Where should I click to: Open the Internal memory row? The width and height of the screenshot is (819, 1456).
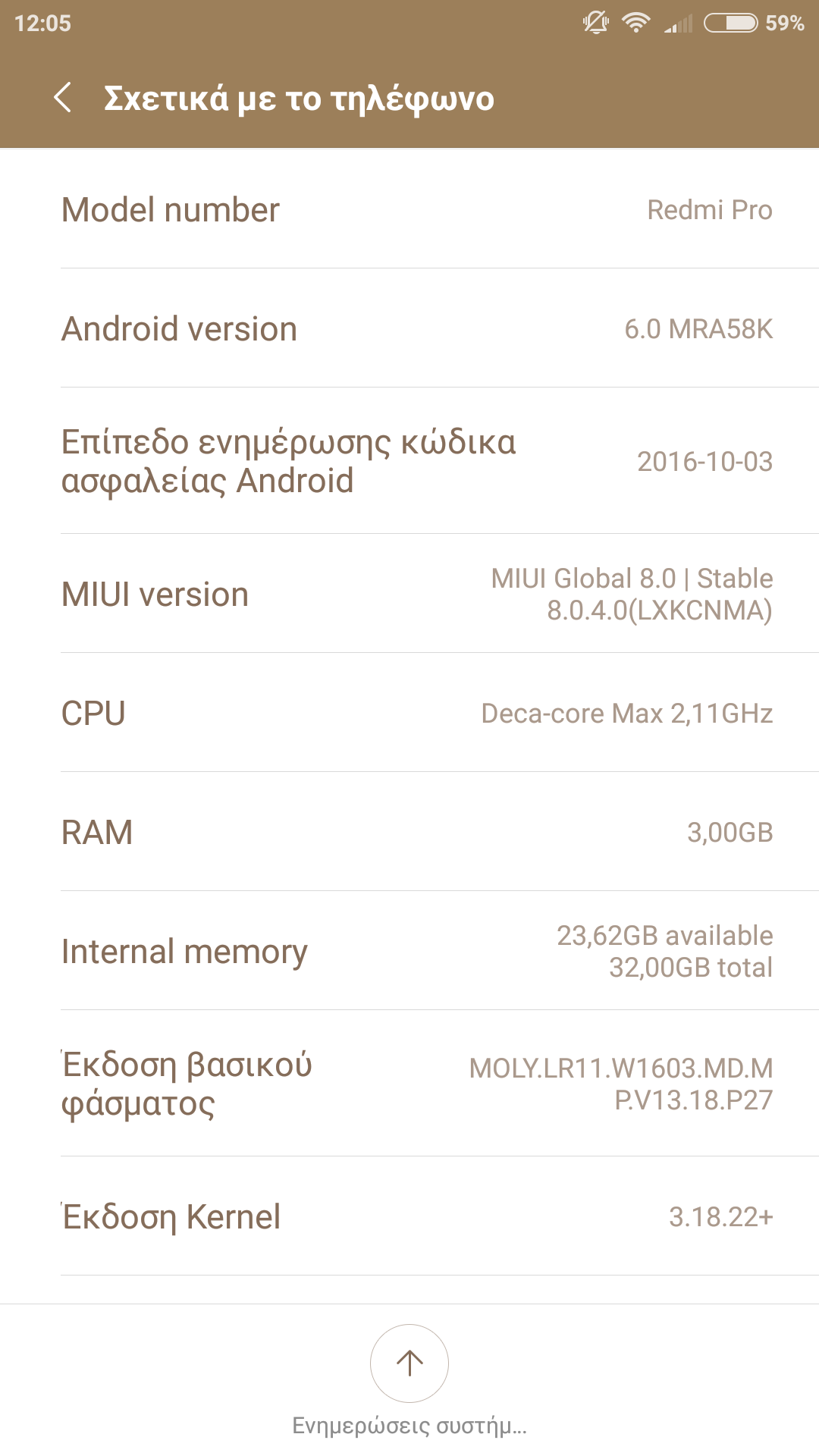(409, 952)
